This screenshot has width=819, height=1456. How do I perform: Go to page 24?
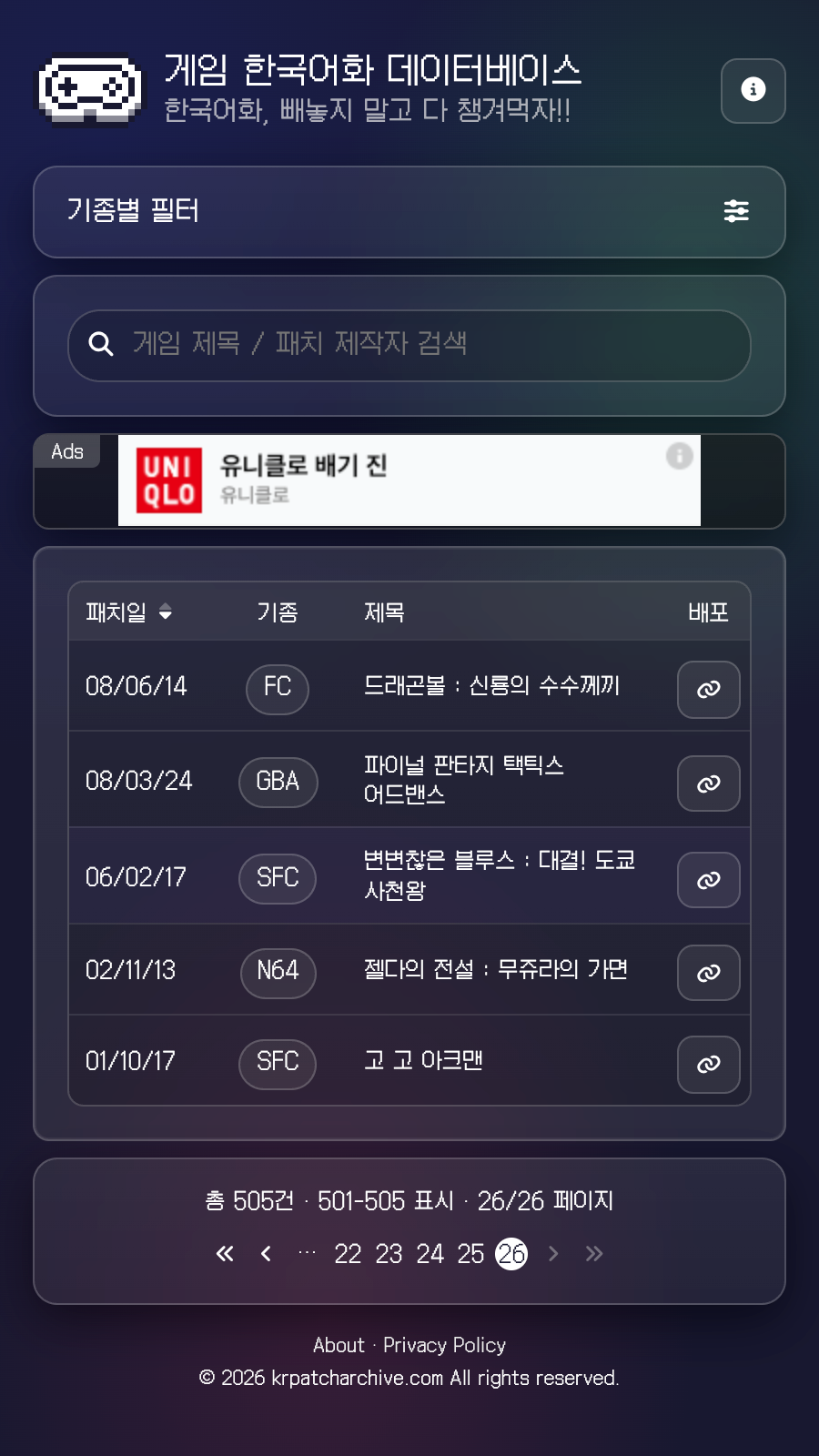click(x=430, y=1254)
